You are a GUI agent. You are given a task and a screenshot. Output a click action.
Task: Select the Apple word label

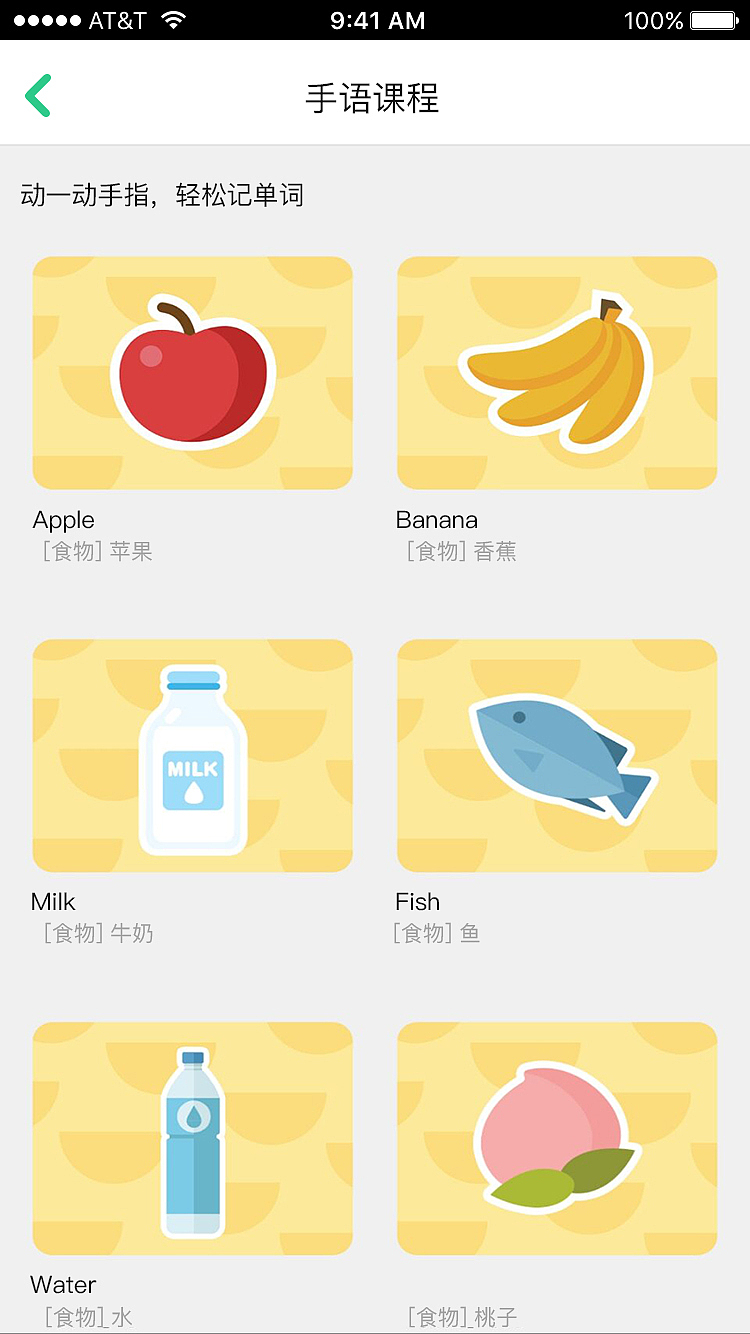(x=62, y=519)
